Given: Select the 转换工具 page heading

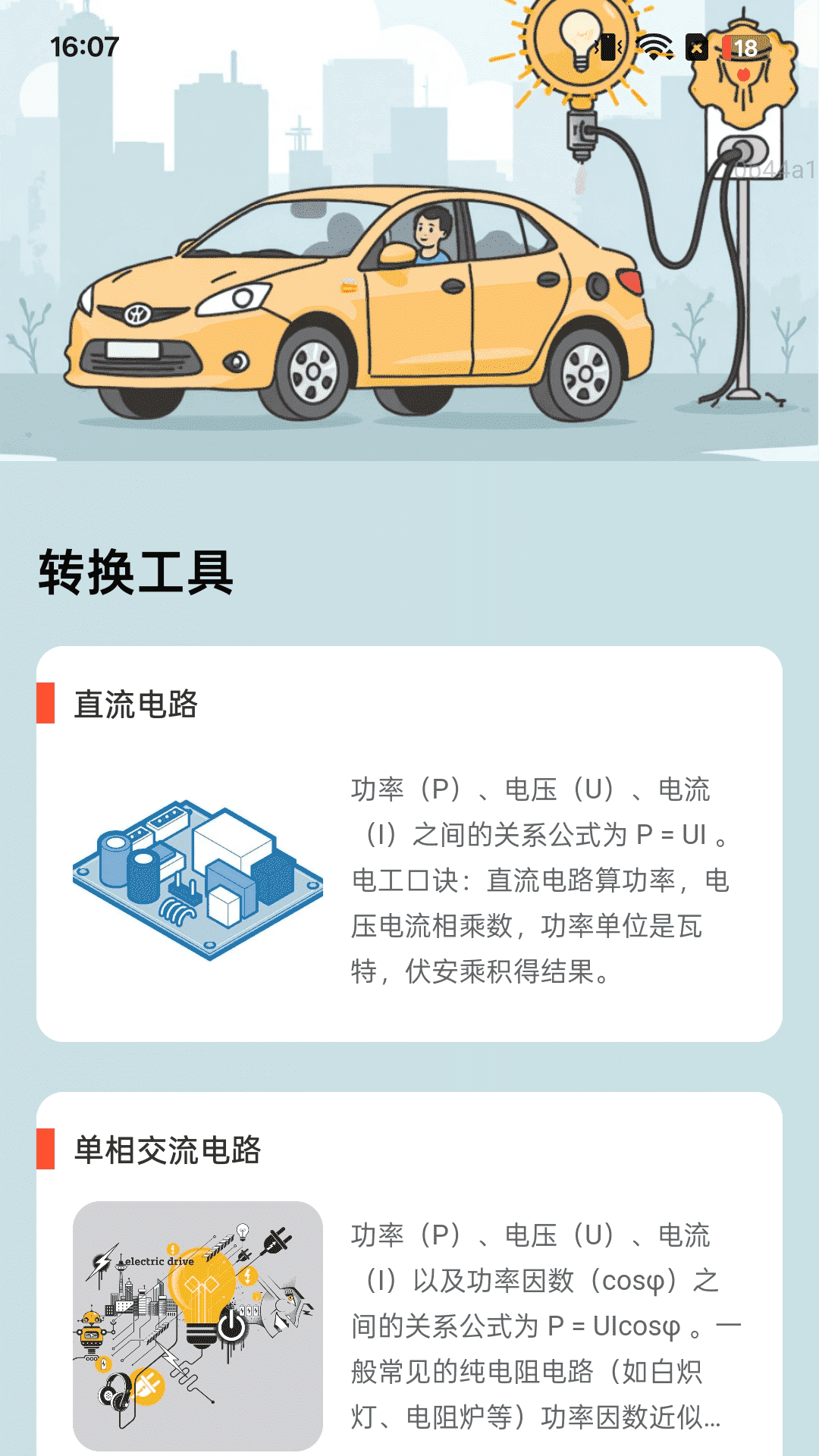Looking at the screenshot, I should point(136,574).
